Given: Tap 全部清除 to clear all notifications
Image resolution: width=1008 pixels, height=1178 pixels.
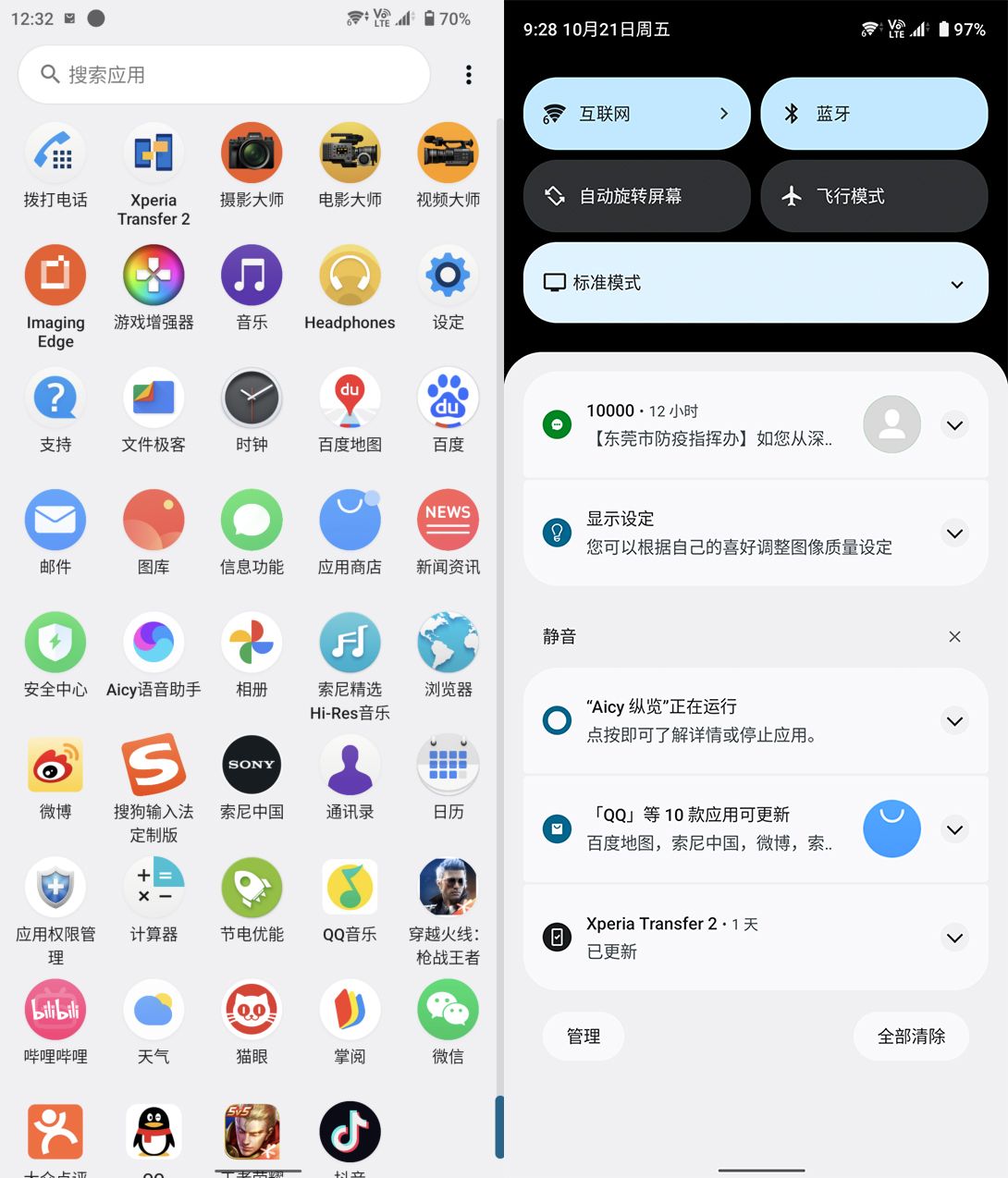Looking at the screenshot, I should pos(911,1036).
